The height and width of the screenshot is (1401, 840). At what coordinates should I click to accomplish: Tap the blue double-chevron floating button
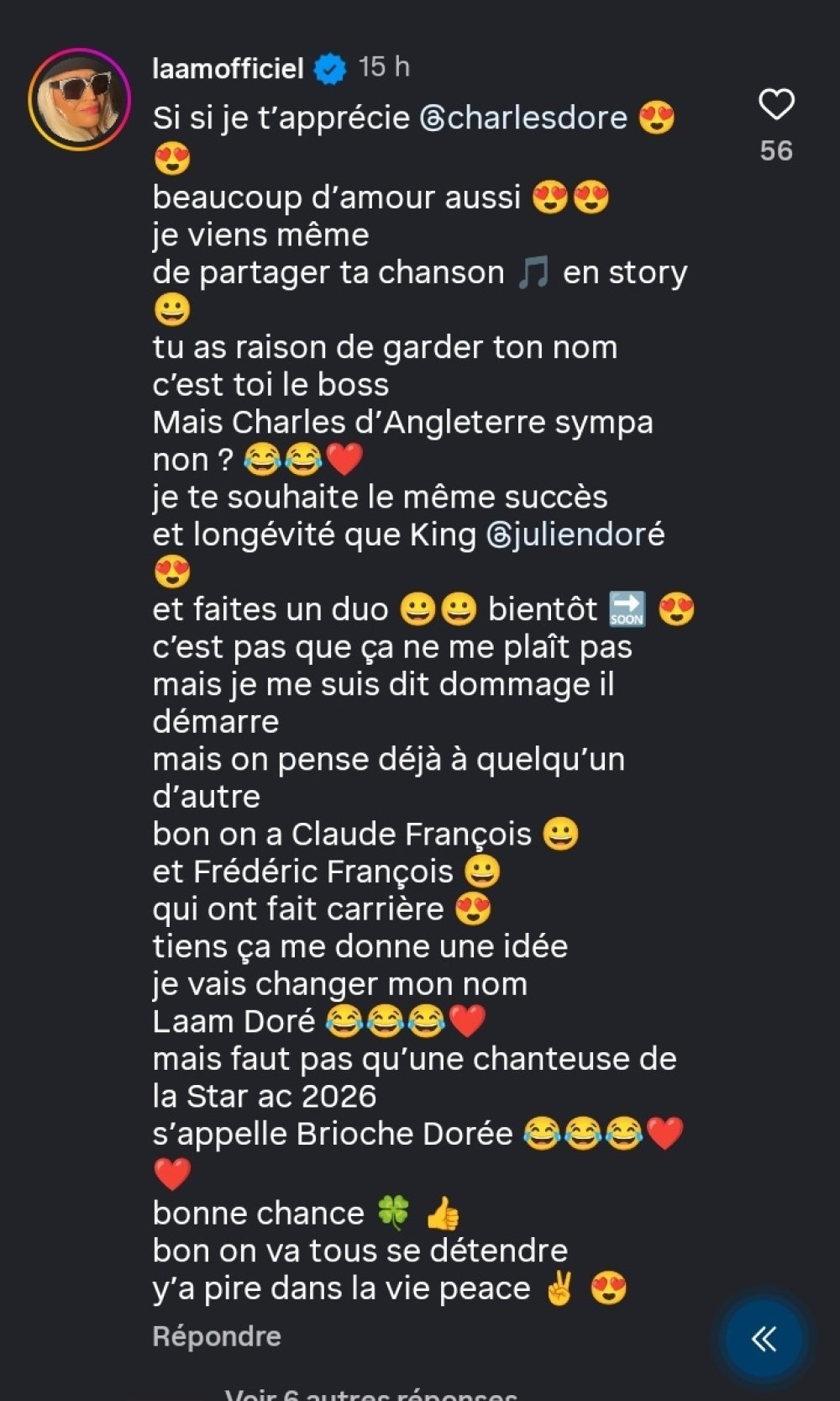[764, 1339]
